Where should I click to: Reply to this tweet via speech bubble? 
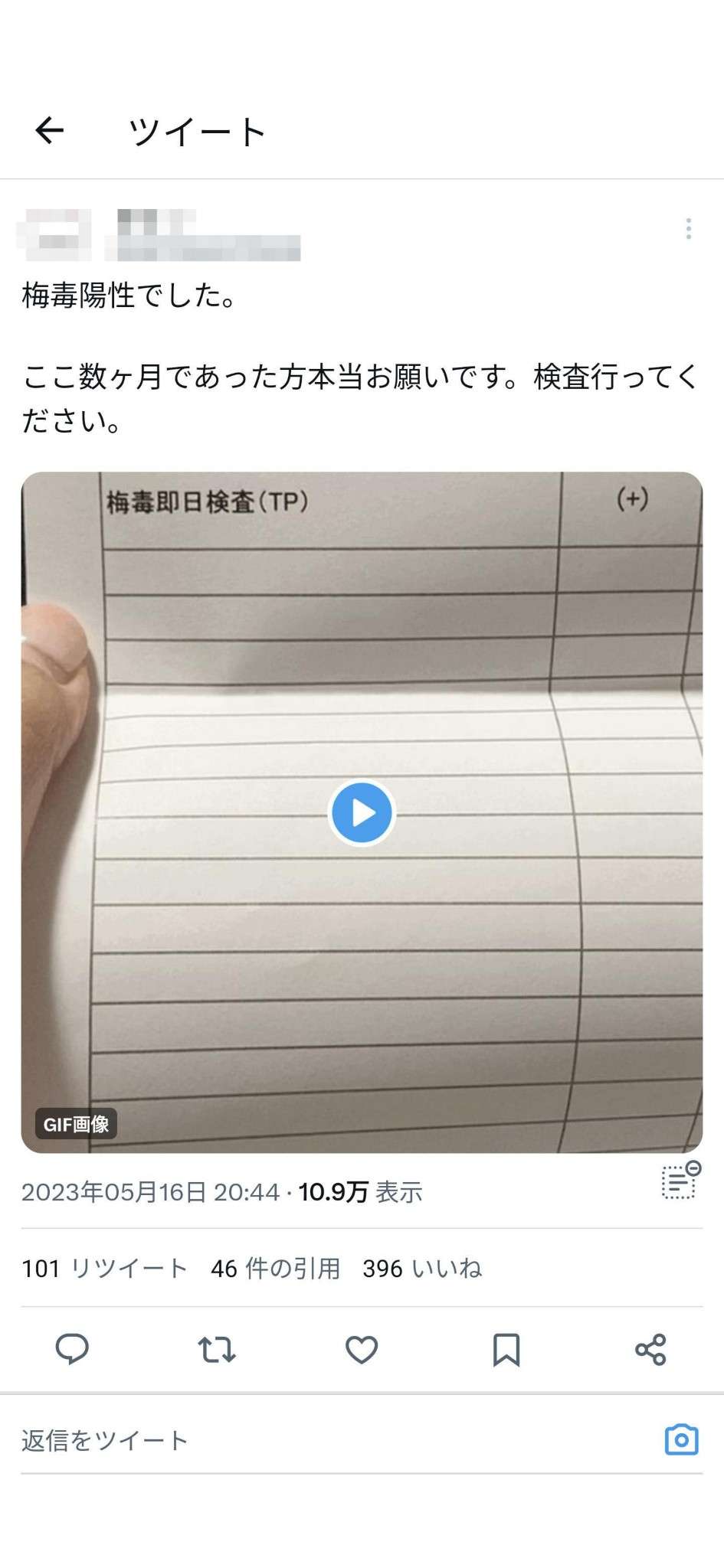(73, 1349)
